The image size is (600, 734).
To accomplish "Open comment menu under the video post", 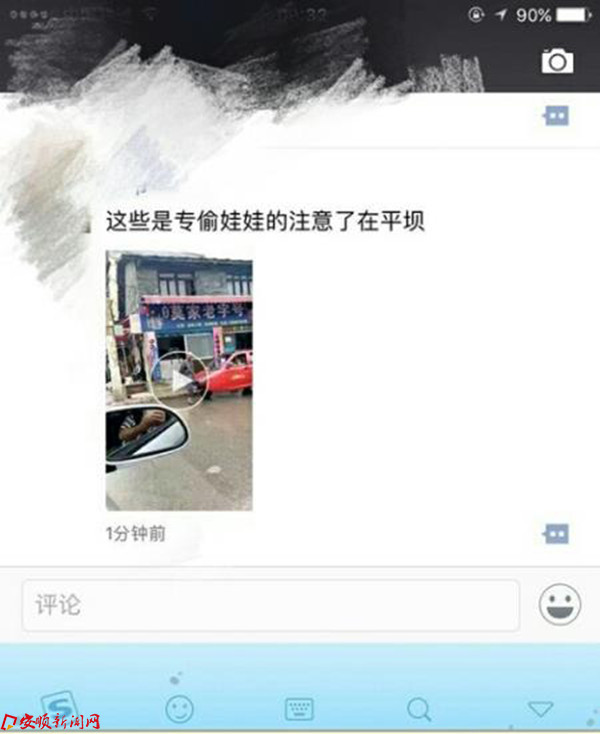I will click(x=556, y=534).
